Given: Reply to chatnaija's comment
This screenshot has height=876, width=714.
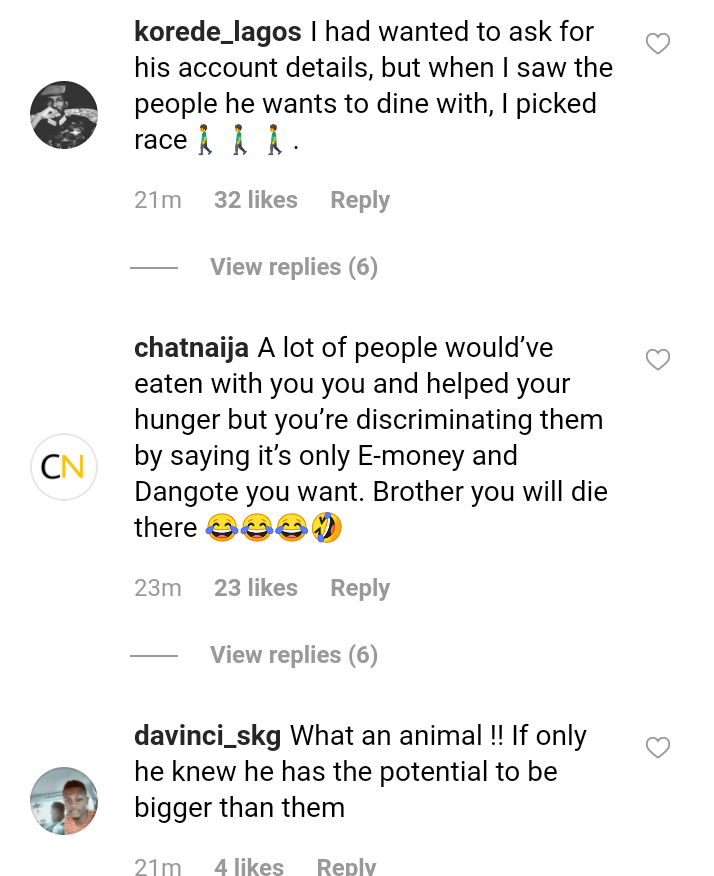Looking at the screenshot, I should (x=360, y=588).
